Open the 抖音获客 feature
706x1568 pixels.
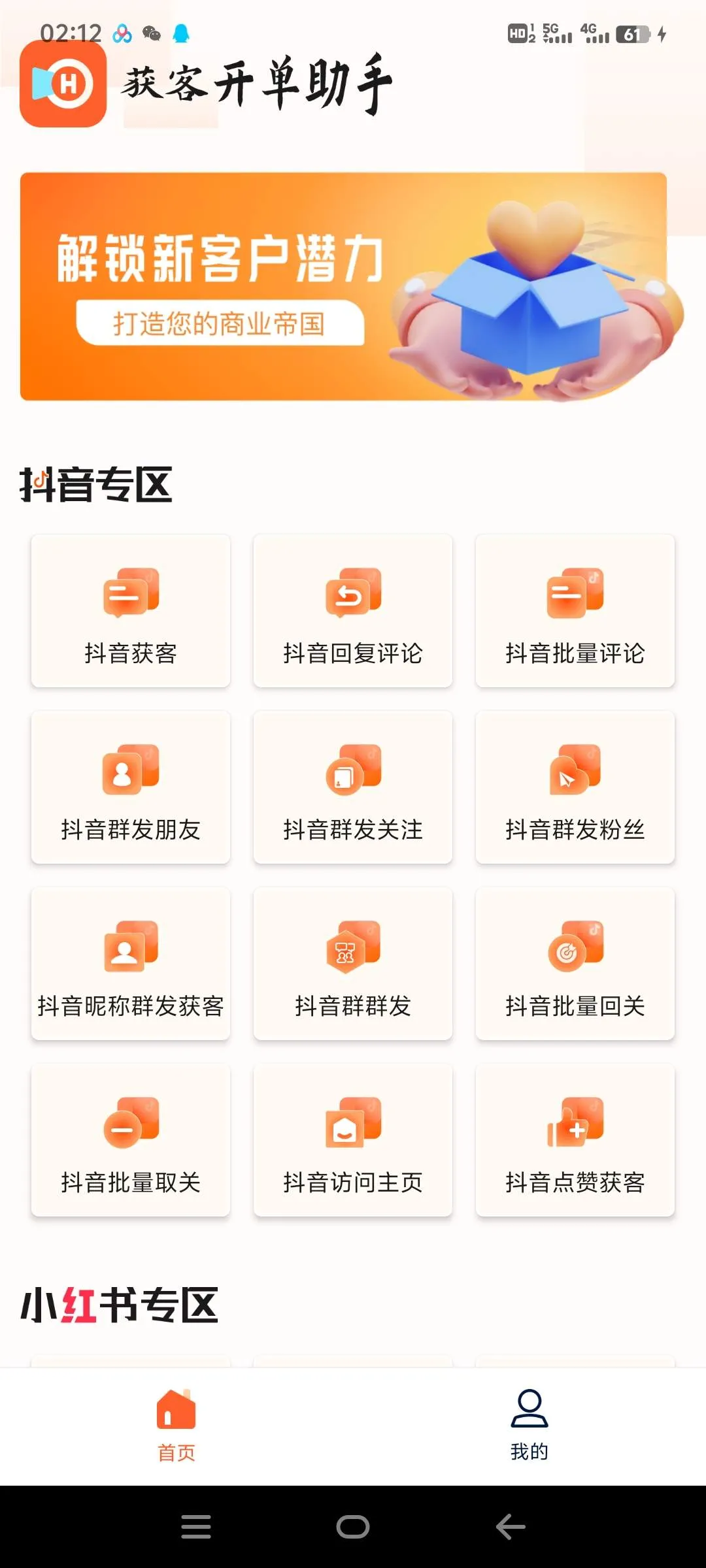[129, 609]
